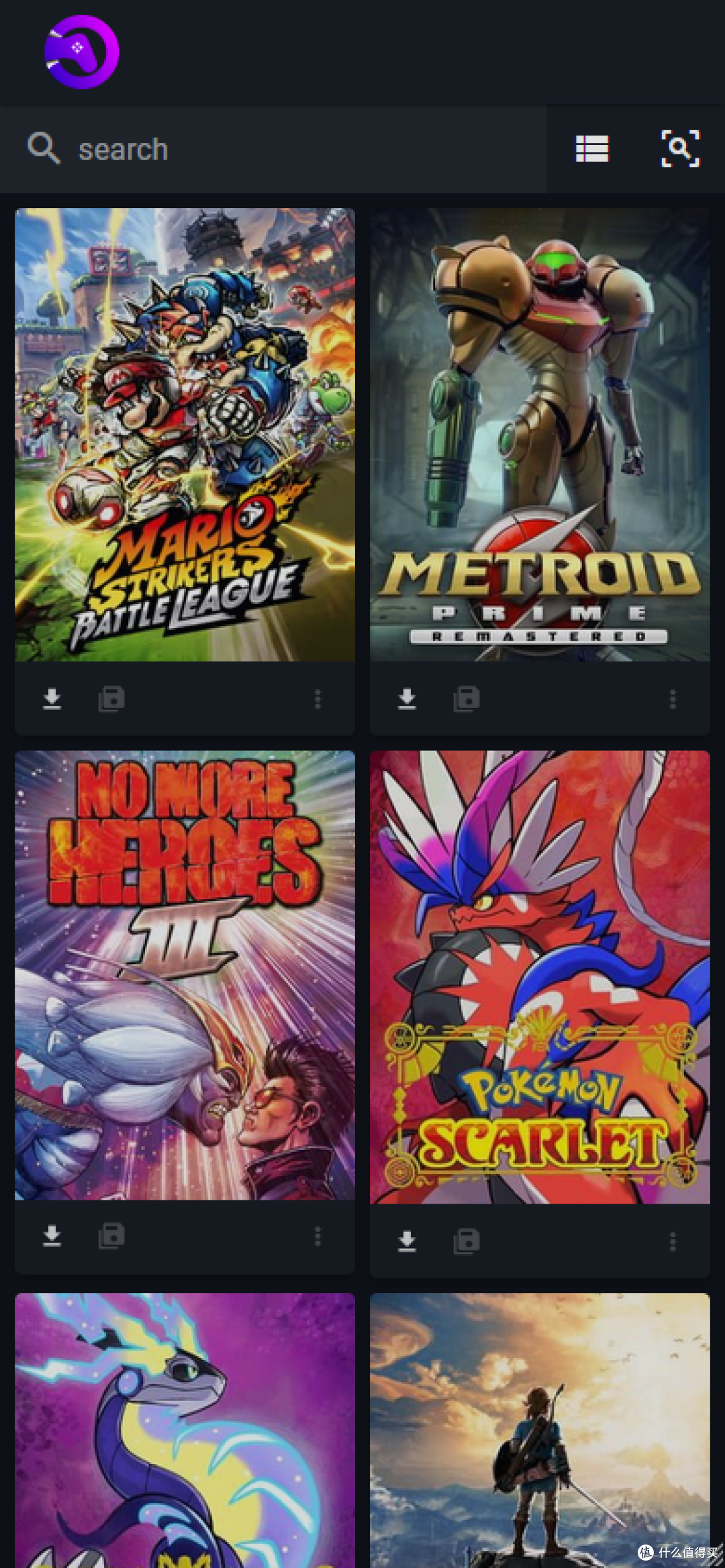Download No More Heroes III
The height and width of the screenshot is (1568, 725).
(x=52, y=1236)
